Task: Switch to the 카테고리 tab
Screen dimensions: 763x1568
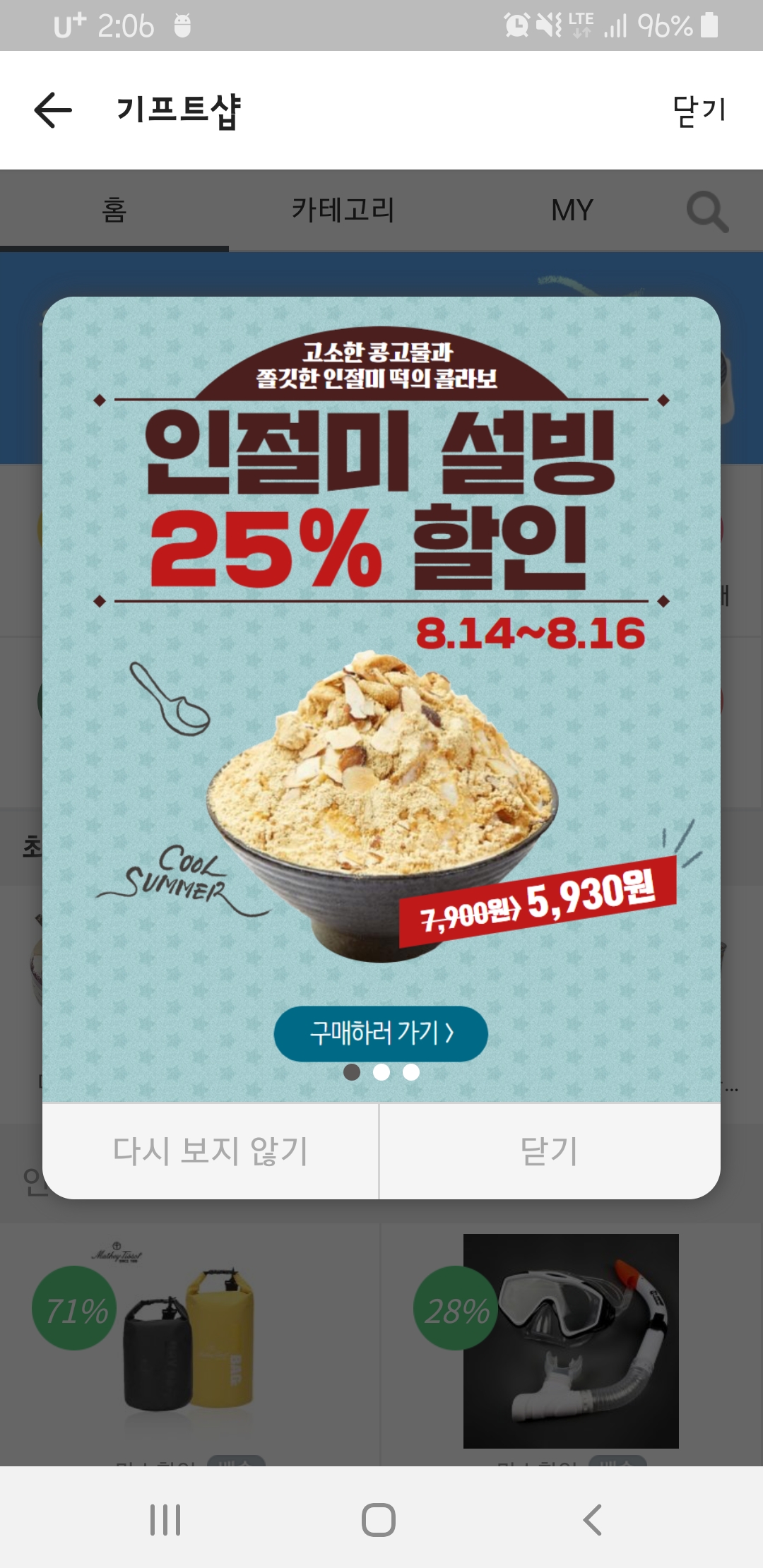Action: (343, 210)
